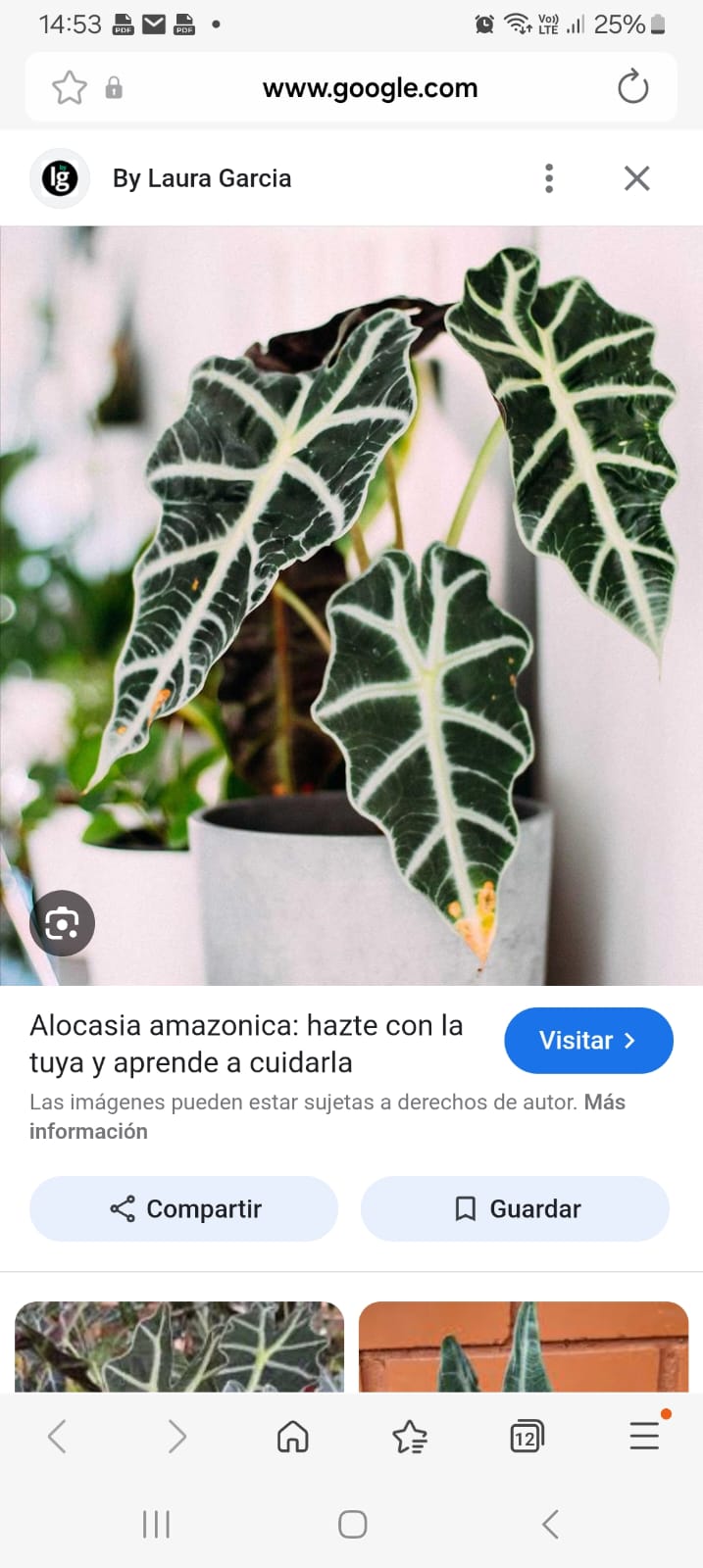Tap Visitar to open the source site
This screenshot has height=1568, width=703.
click(x=588, y=1040)
